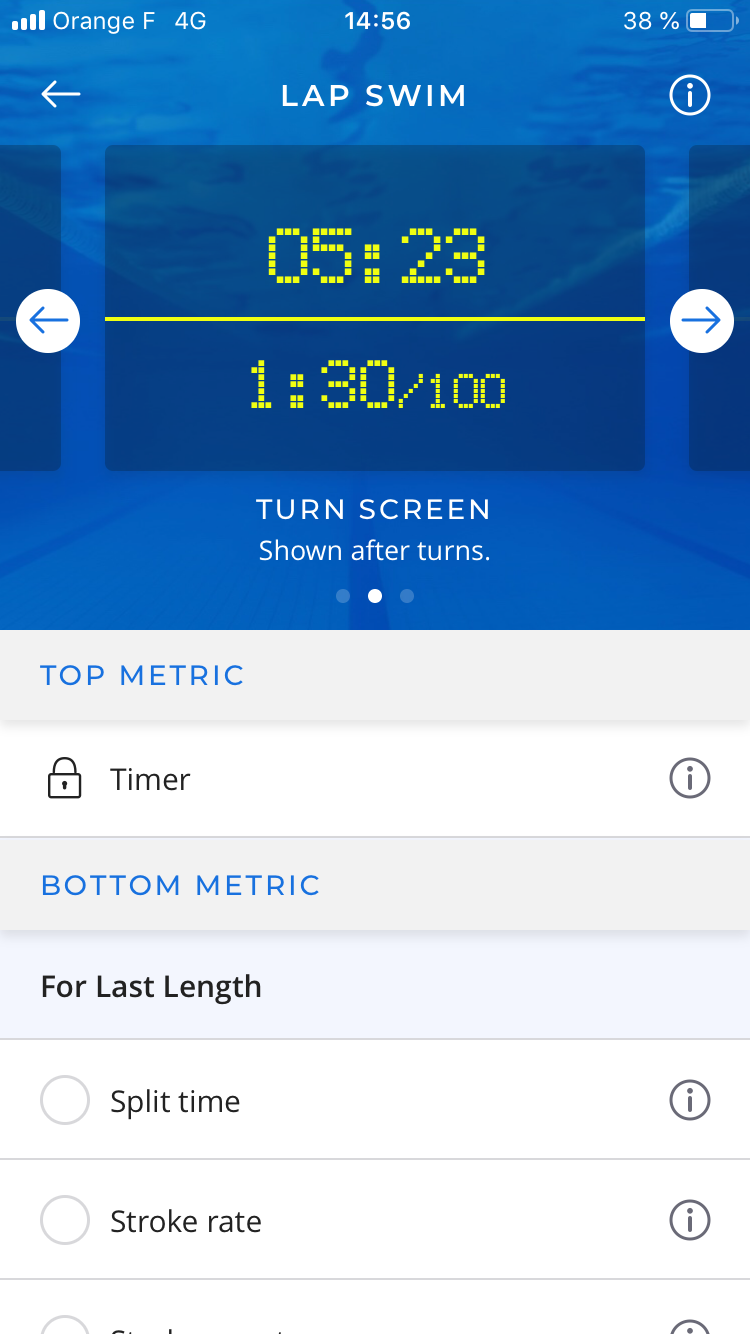
Task: Go back from Lap Swim screen
Action: (60, 95)
